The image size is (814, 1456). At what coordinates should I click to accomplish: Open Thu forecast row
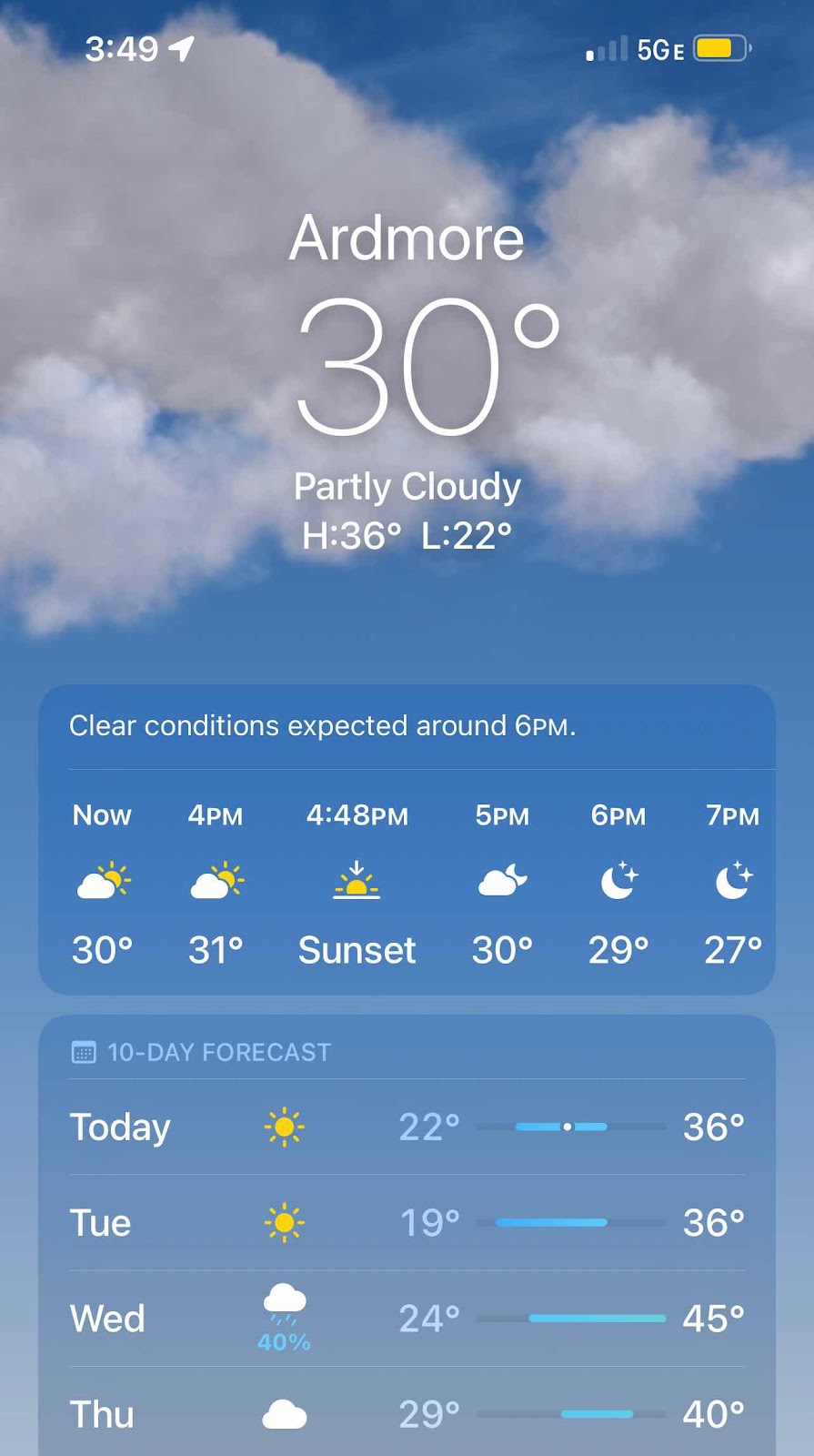click(407, 1413)
